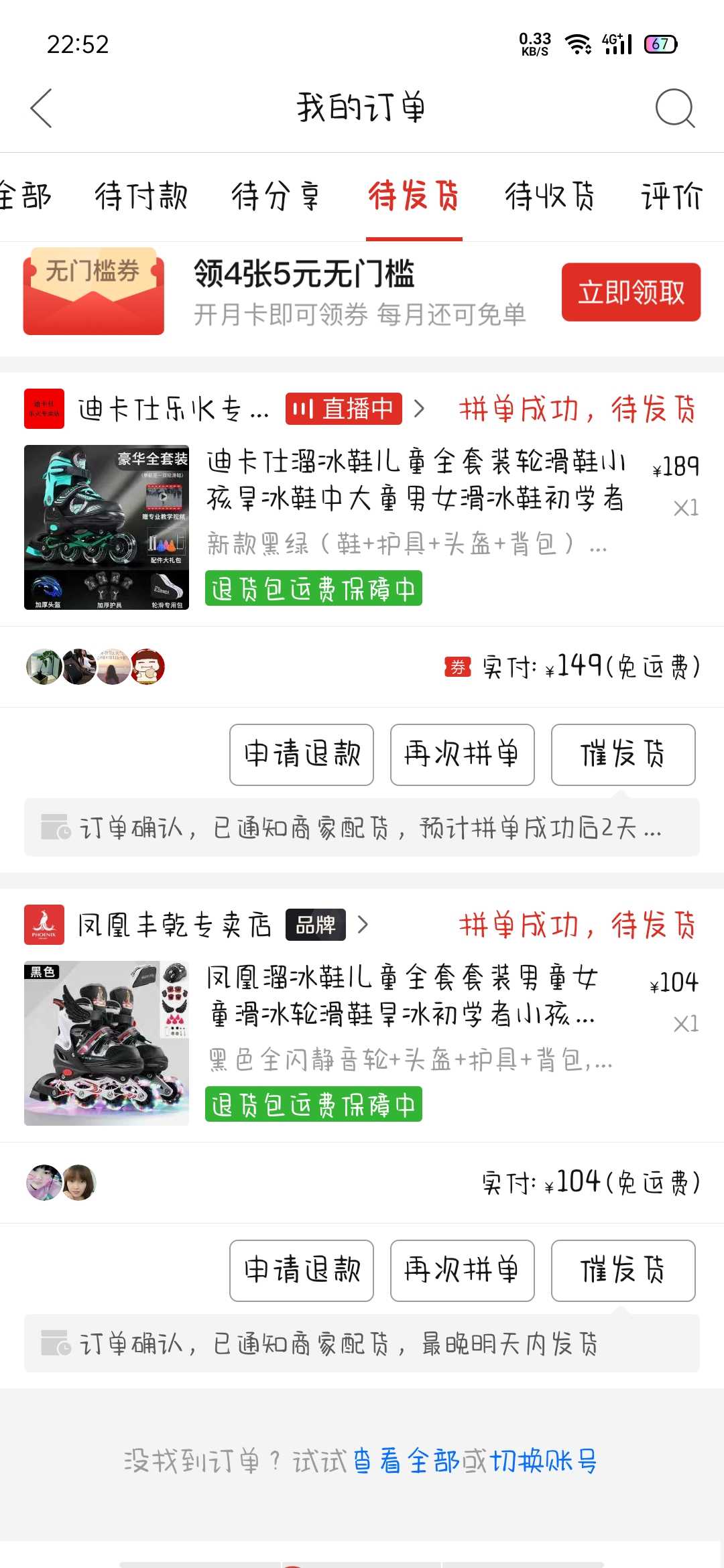Open the 凤凰丰乾专卖店 store page

174,925
